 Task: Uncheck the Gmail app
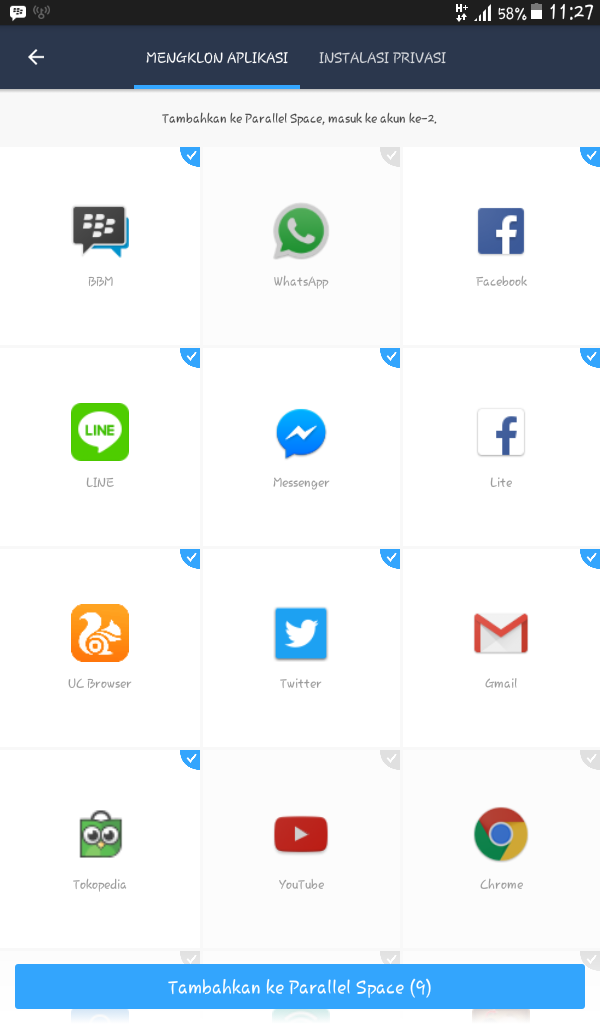(x=500, y=647)
